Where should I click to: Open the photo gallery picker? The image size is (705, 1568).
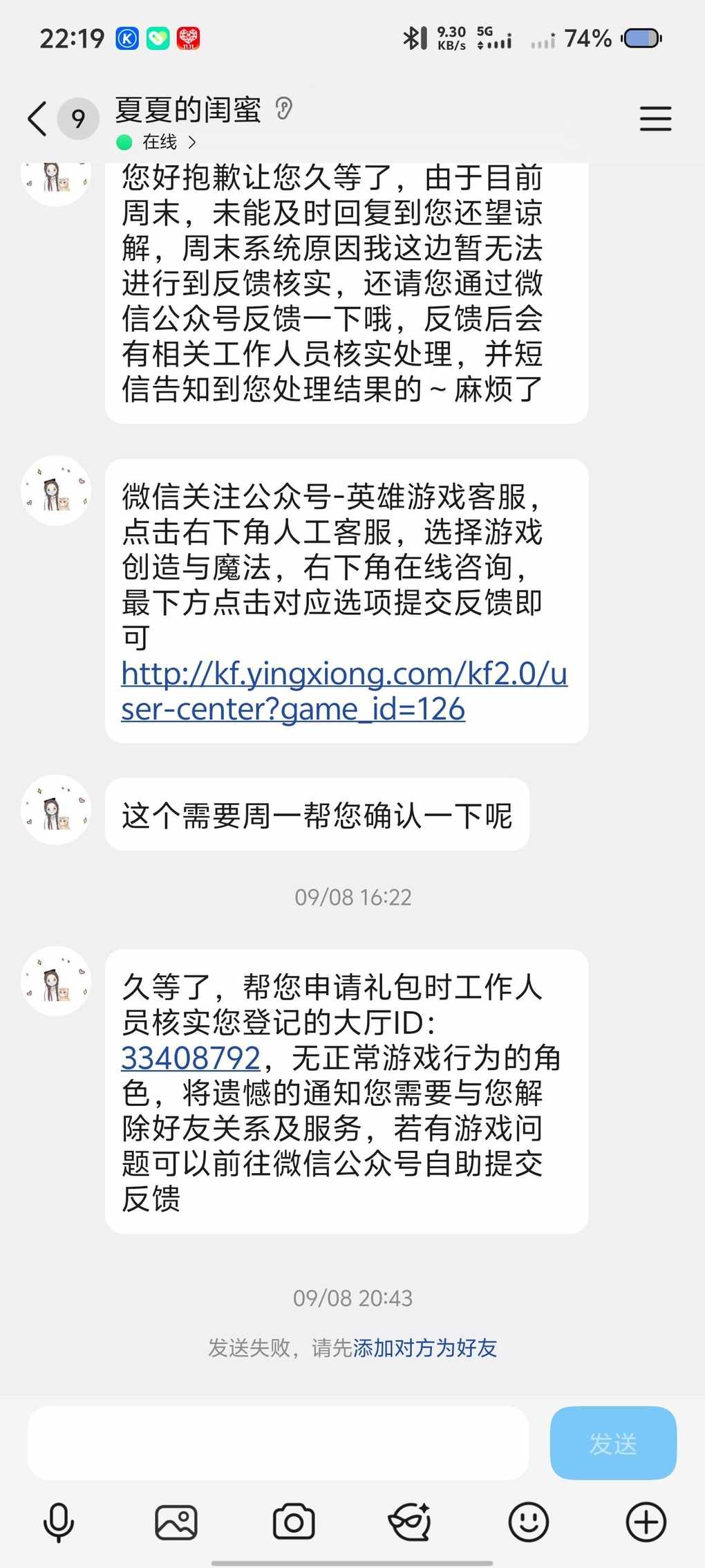pyautogui.click(x=176, y=1522)
